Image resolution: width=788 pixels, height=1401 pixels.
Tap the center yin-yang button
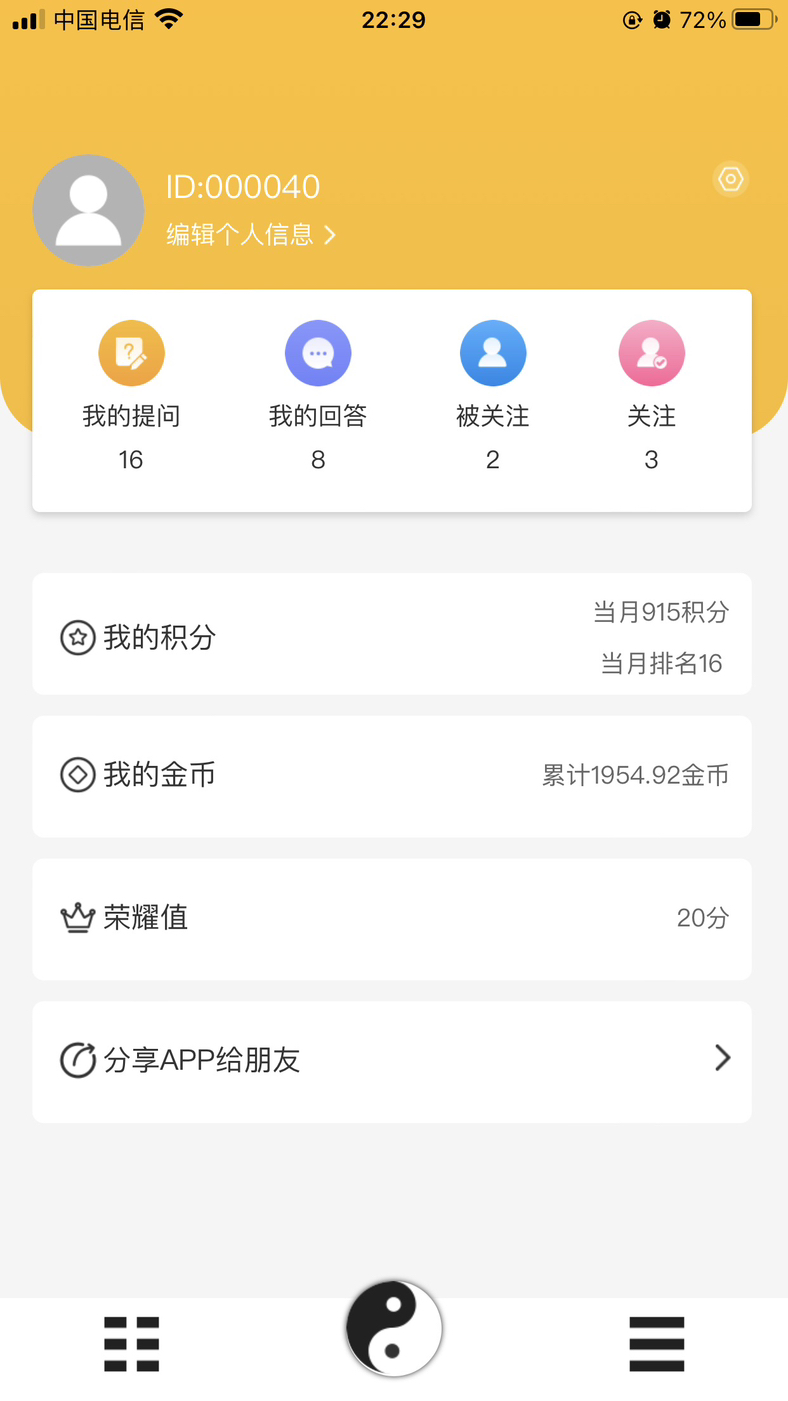[x=394, y=1329]
